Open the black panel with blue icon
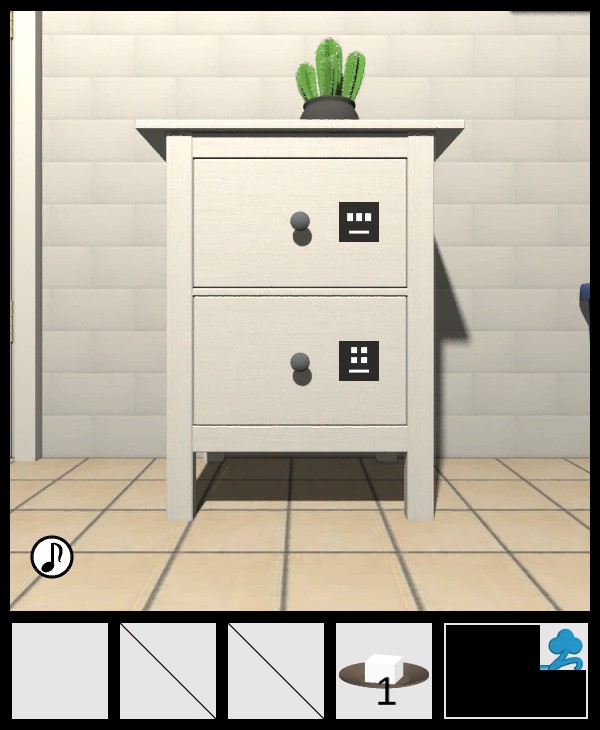Viewport: 600px width, 730px height. click(515, 671)
